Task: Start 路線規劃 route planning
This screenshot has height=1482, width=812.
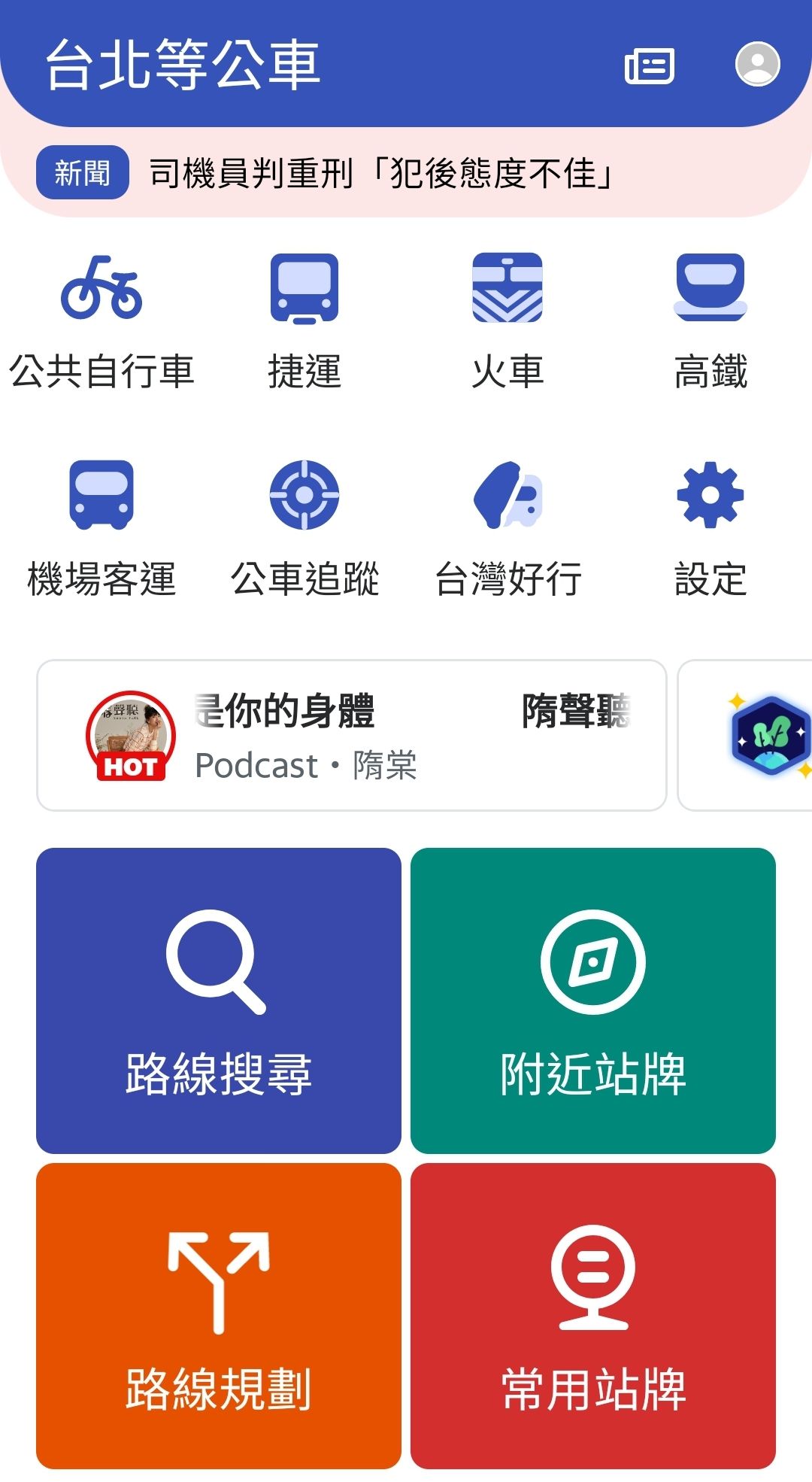Action: (219, 1316)
